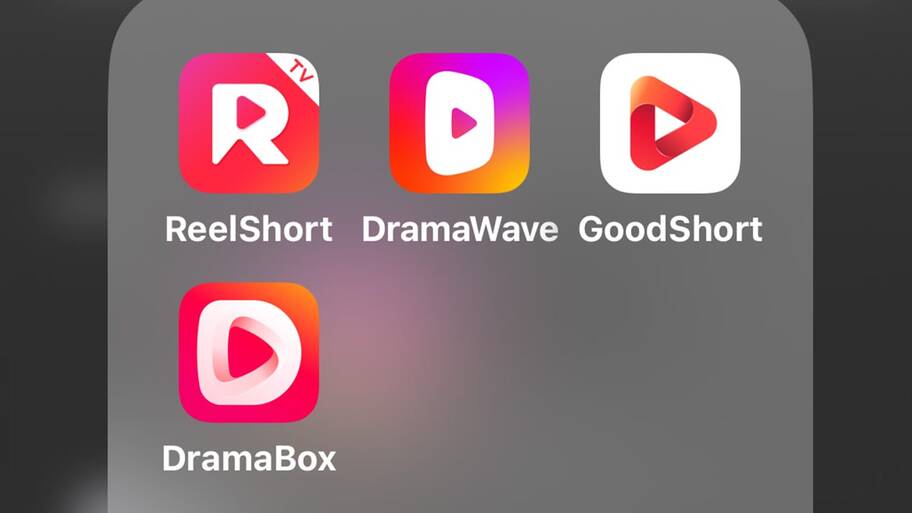Image resolution: width=912 pixels, height=513 pixels.
Task: Open the ReelShort app
Action: pos(249,123)
